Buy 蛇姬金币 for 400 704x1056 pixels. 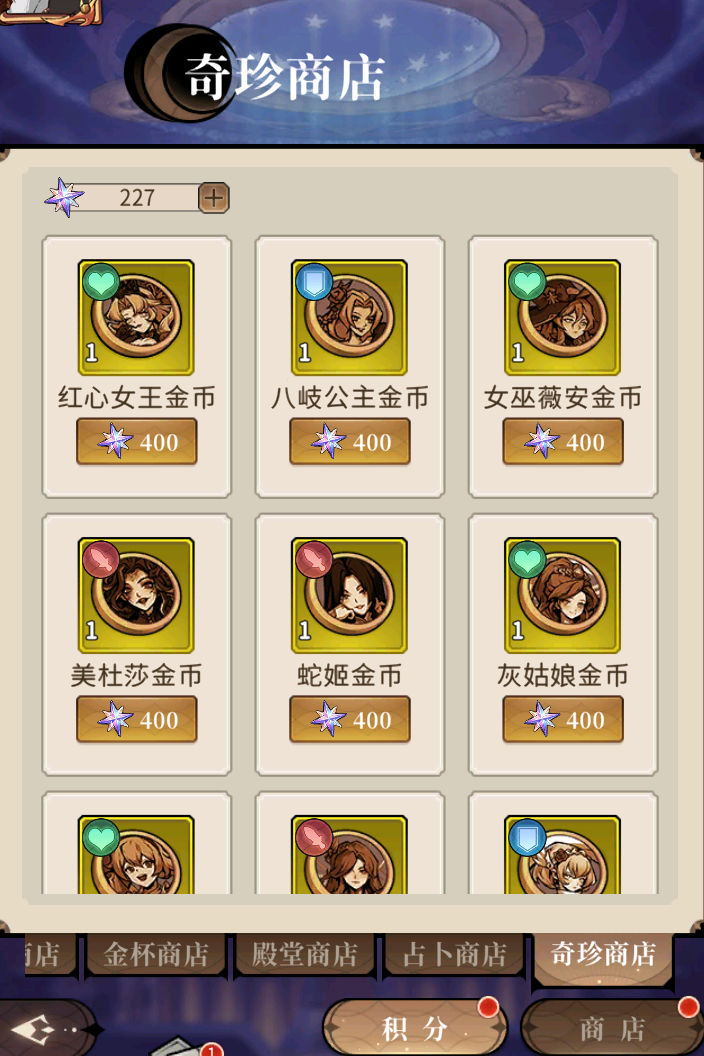[x=349, y=720]
